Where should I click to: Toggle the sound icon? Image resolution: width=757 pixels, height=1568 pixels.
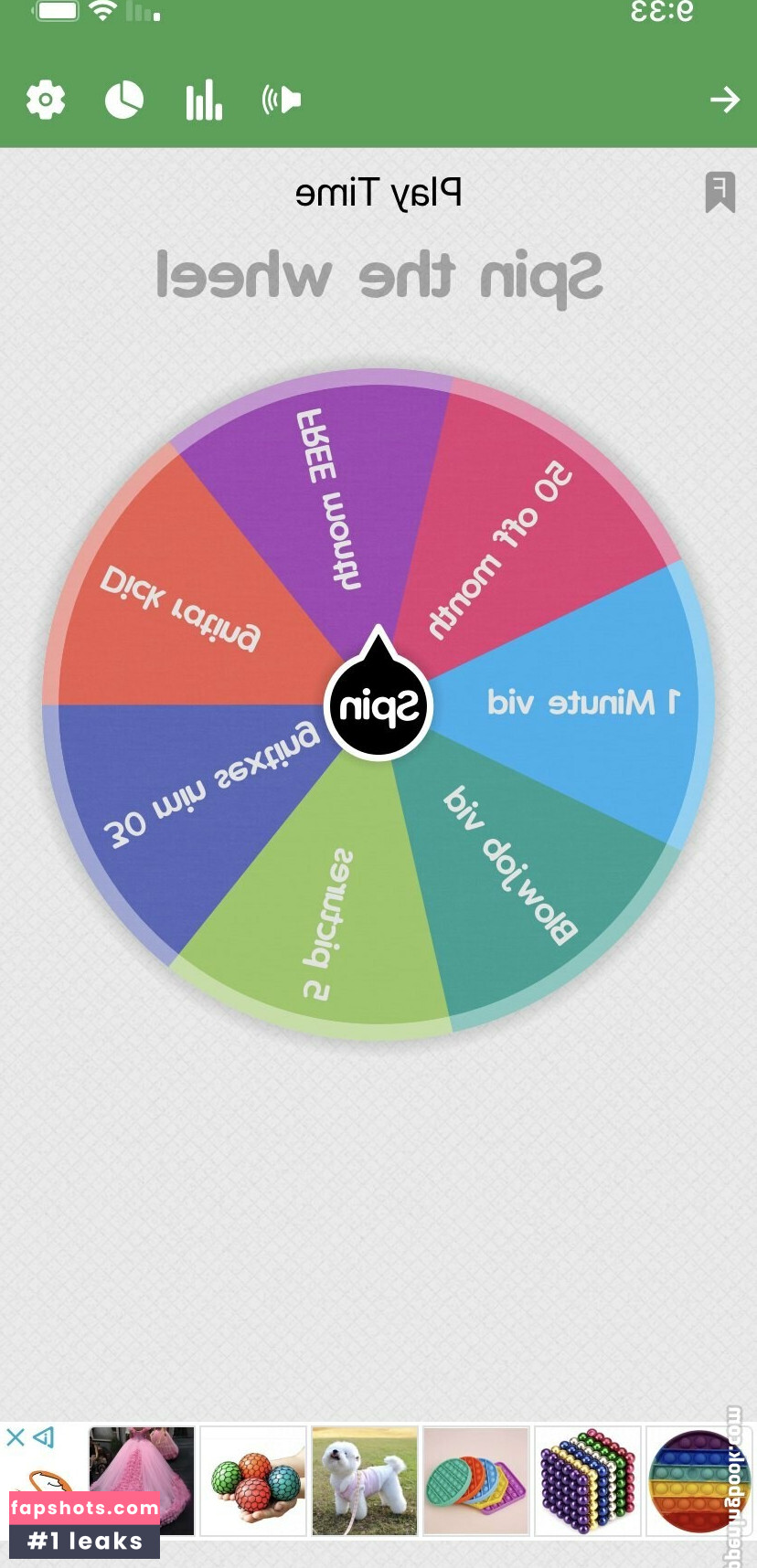coord(282,100)
